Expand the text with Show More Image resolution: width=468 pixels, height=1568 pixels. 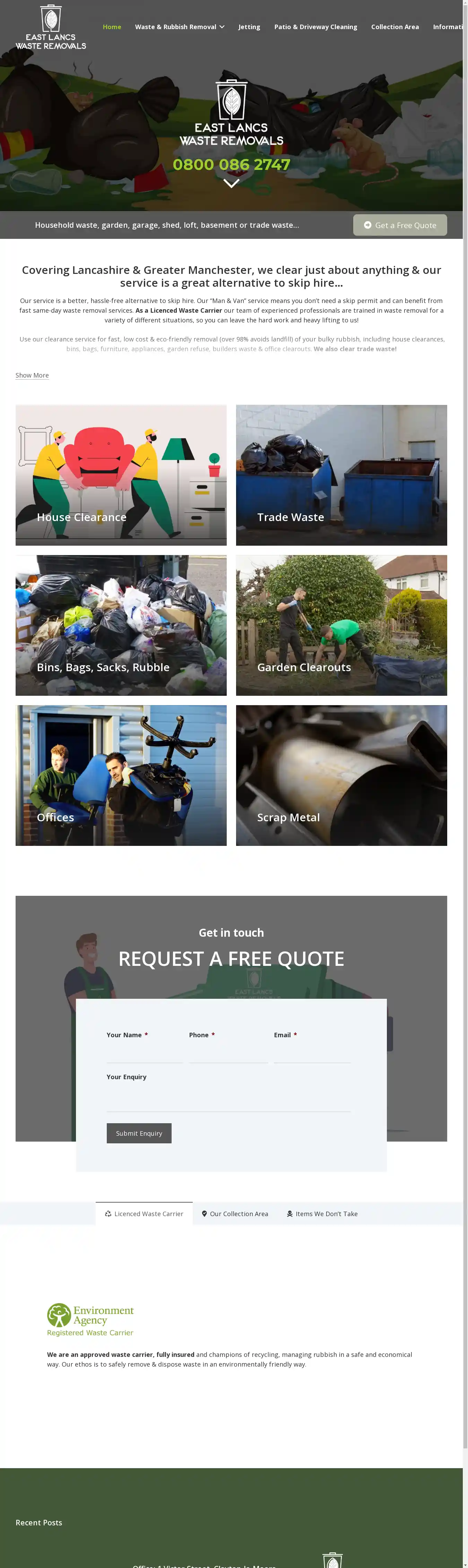(x=32, y=375)
